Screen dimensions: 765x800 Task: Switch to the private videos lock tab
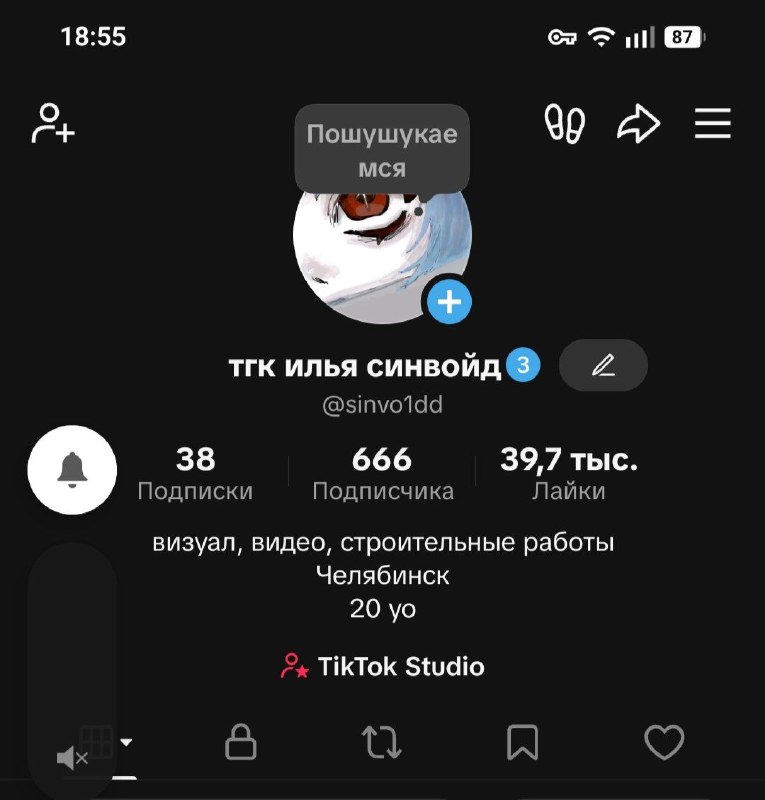point(240,742)
